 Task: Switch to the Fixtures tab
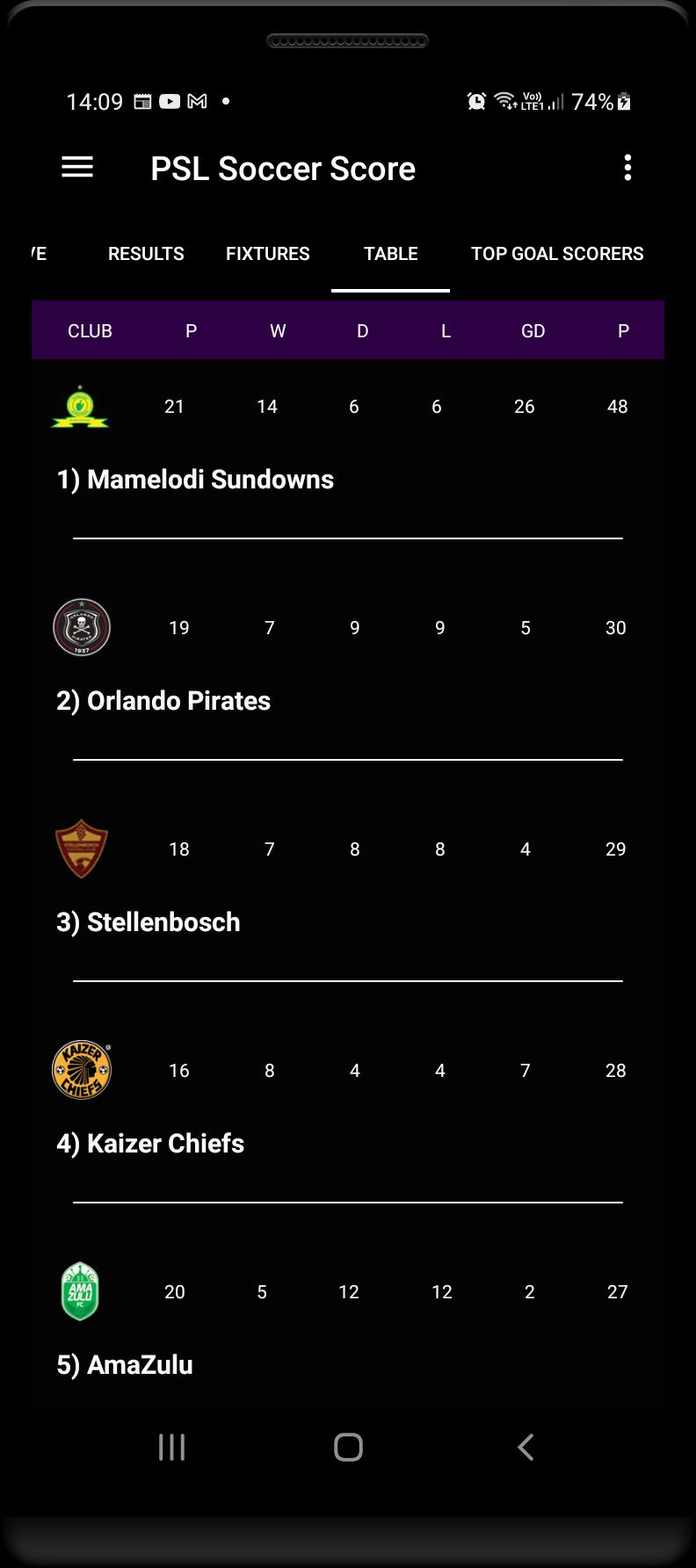tap(268, 254)
